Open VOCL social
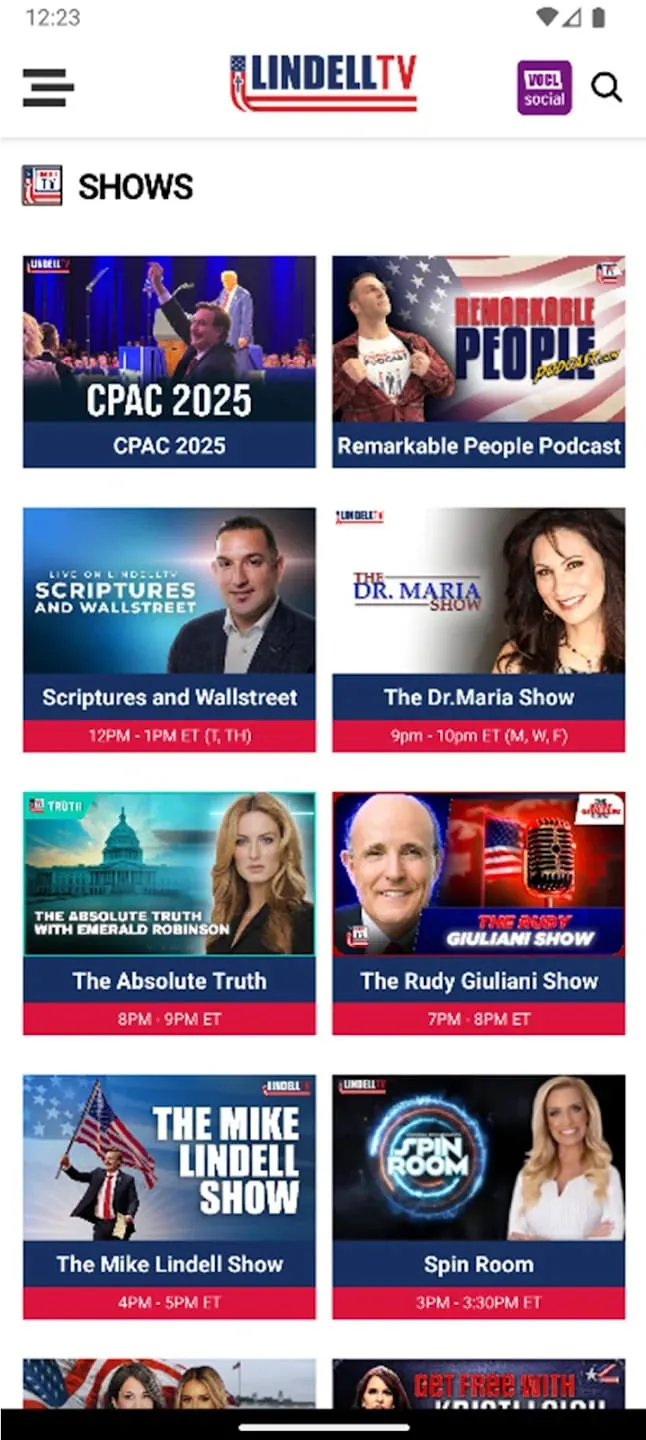The image size is (646, 1440). click(x=544, y=87)
